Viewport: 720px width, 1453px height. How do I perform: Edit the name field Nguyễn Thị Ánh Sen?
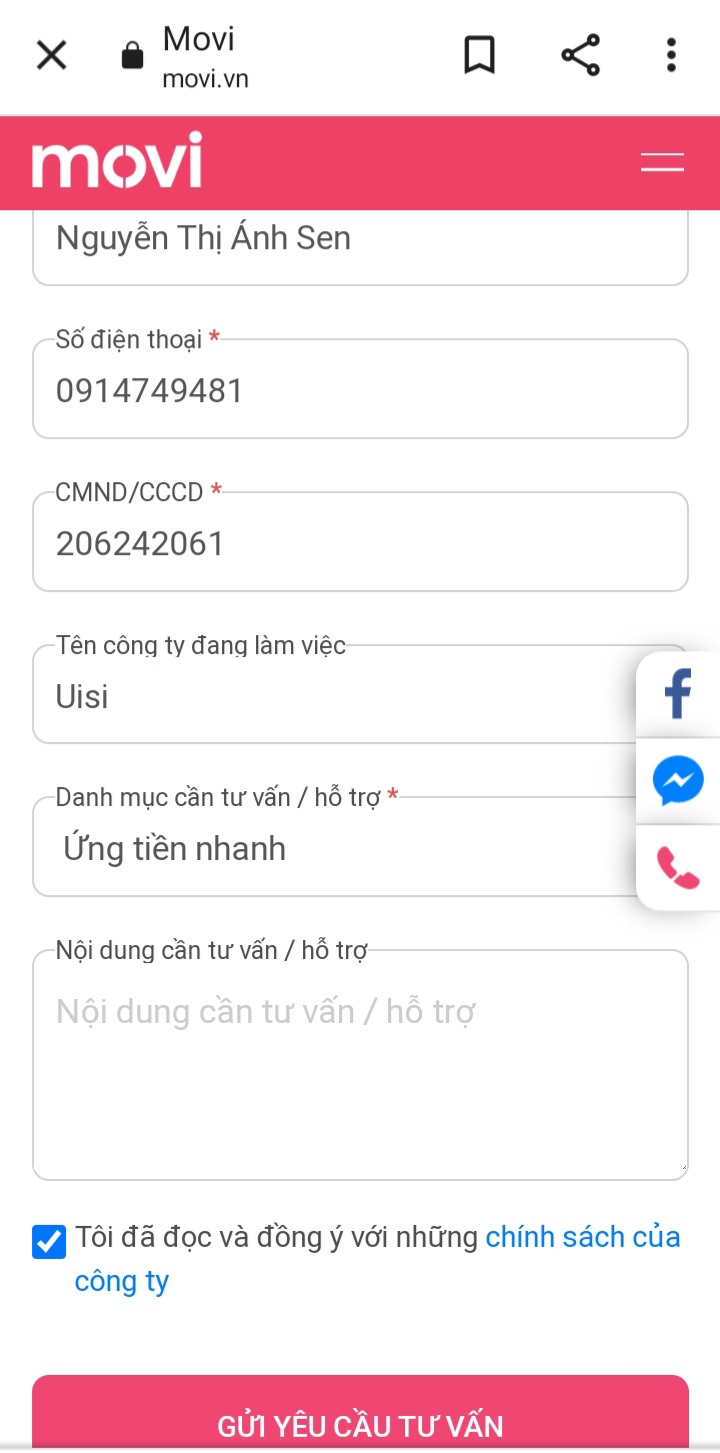click(360, 240)
